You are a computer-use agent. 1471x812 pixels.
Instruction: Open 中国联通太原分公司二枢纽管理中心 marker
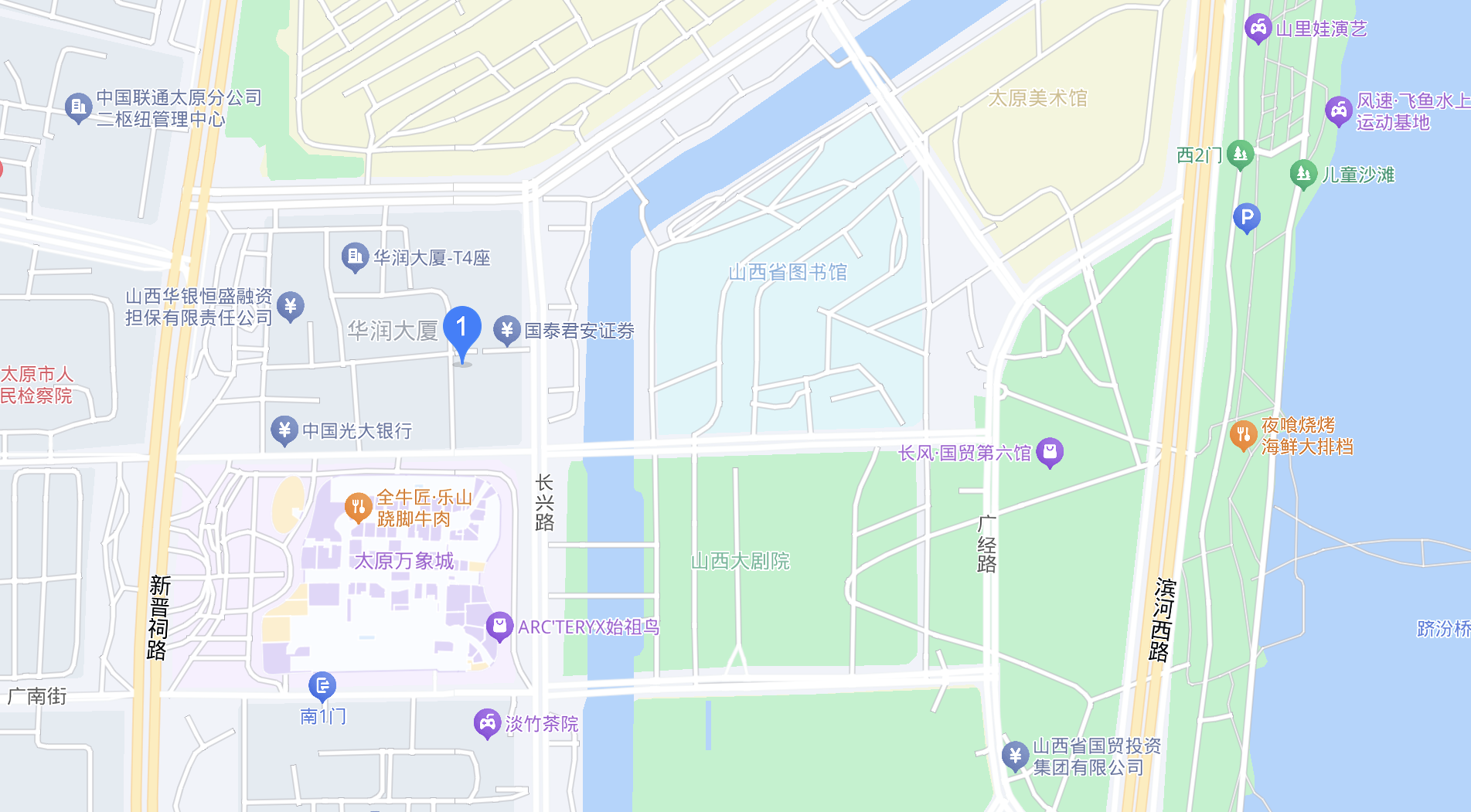78,107
